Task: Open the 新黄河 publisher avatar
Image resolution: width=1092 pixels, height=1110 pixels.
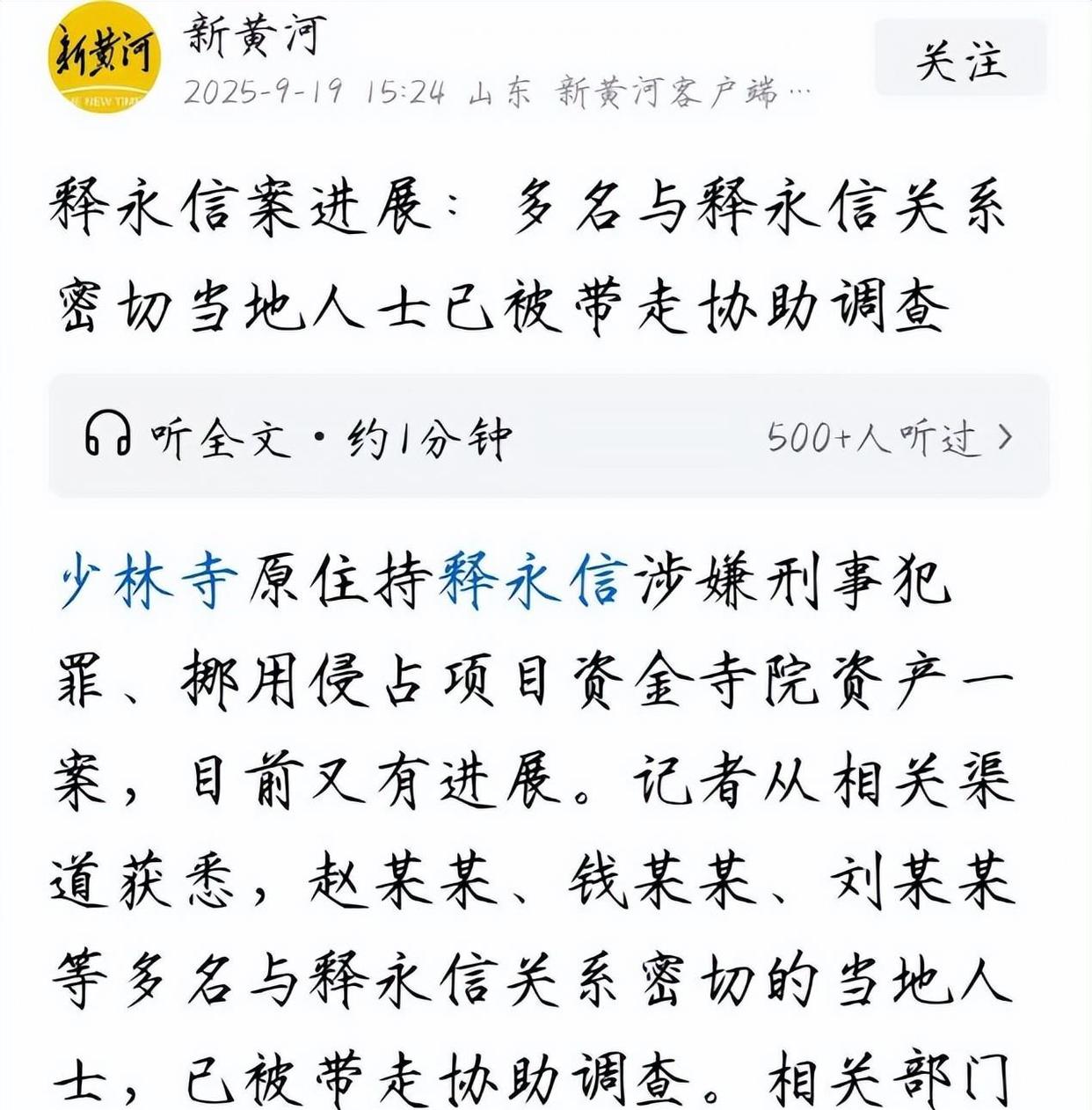Action: click(x=105, y=57)
